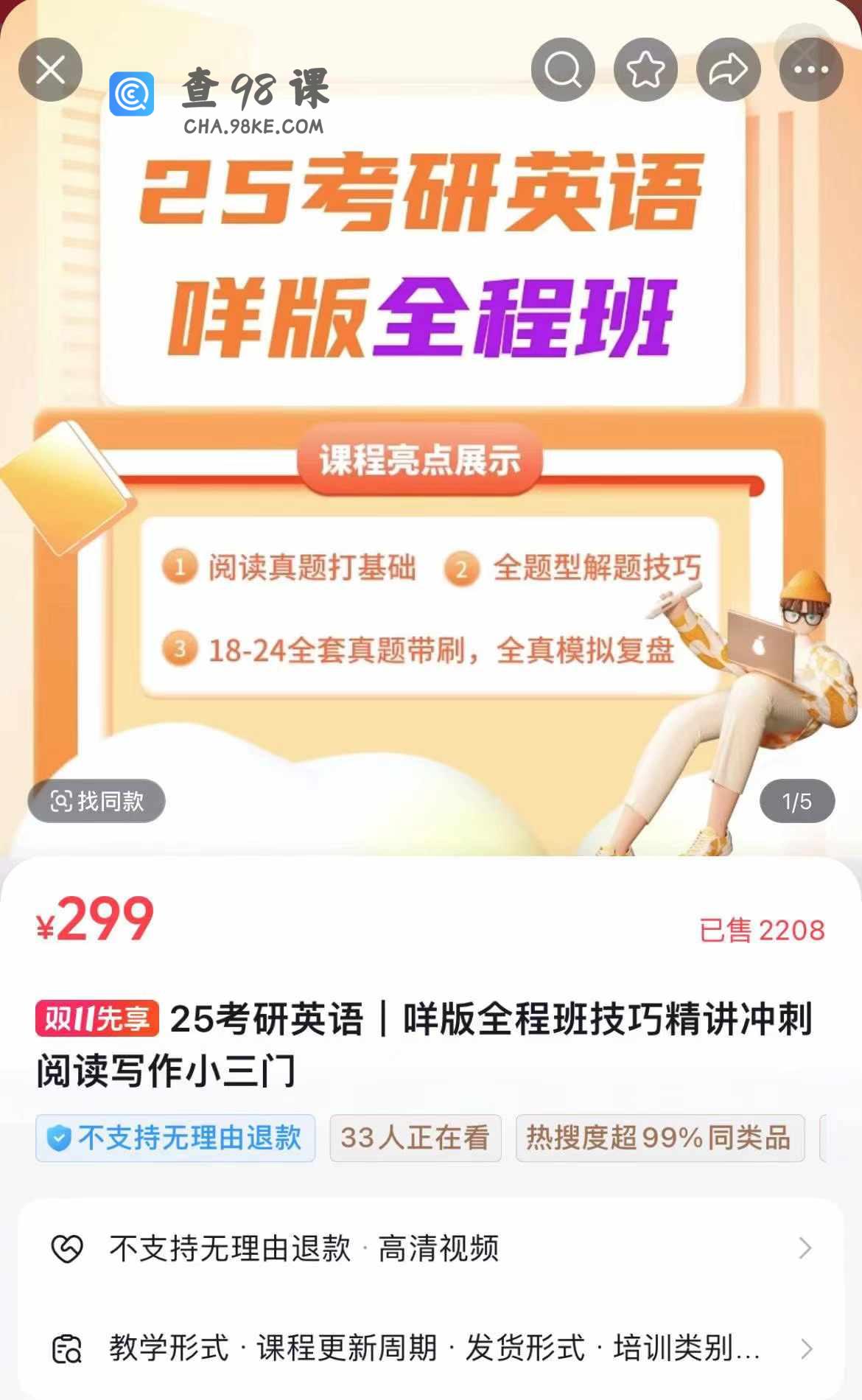Share this course listing
The height and width of the screenshot is (1400, 862).
[x=728, y=70]
